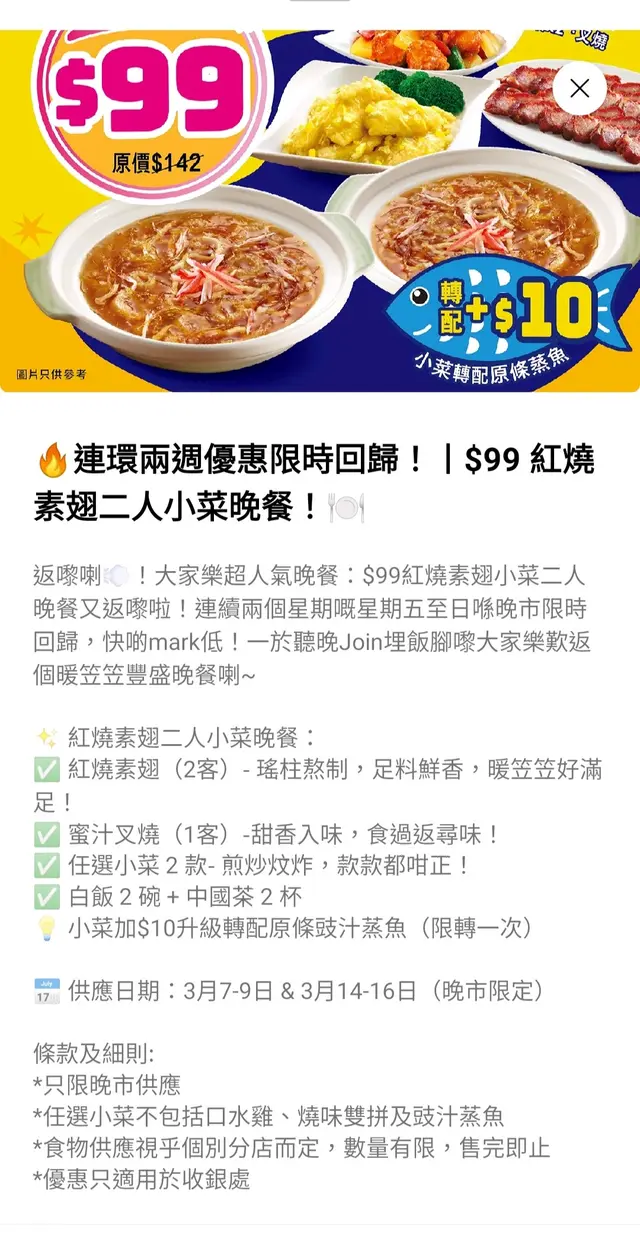Close the $99 promotion details sheet
640x1237 pixels.
[x=579, y=88]
